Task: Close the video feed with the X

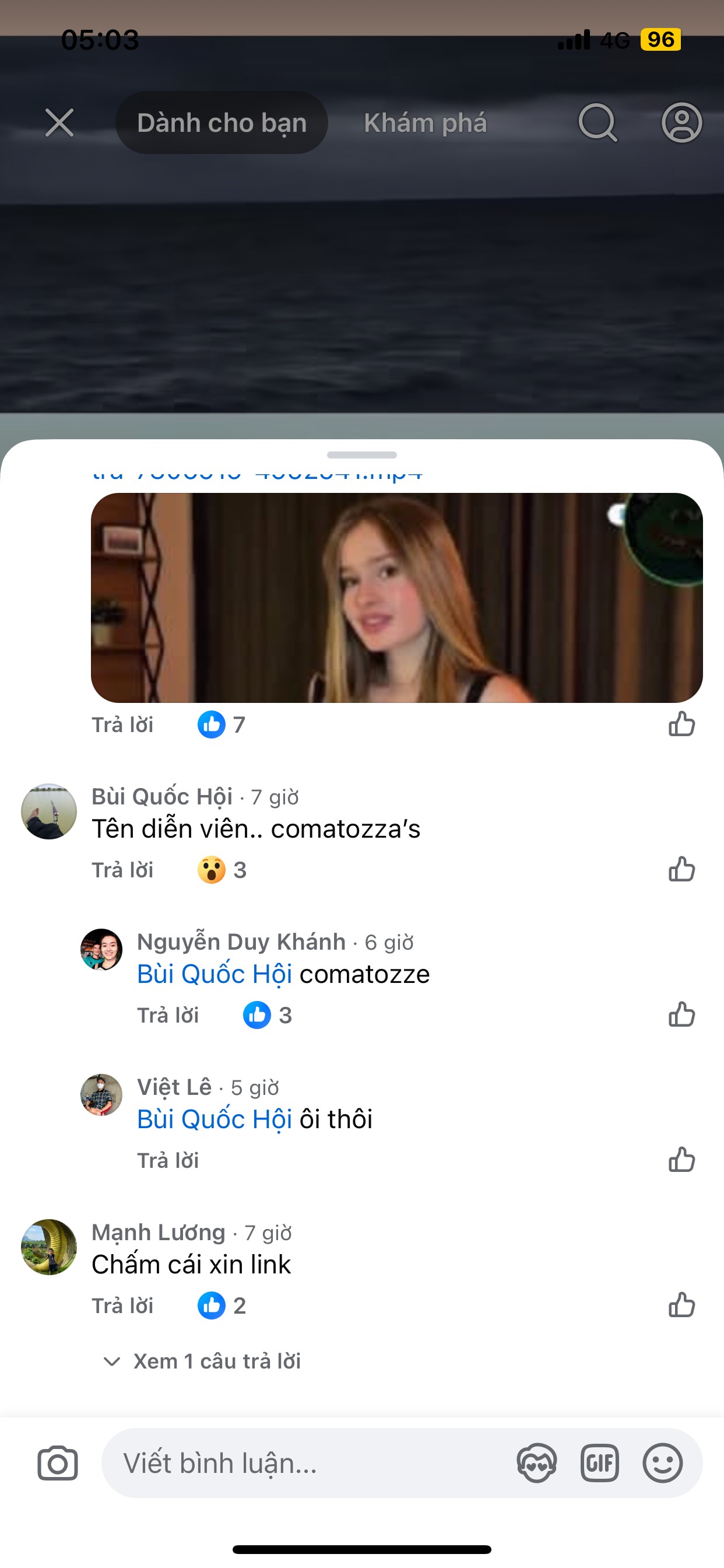Action: 59,123
